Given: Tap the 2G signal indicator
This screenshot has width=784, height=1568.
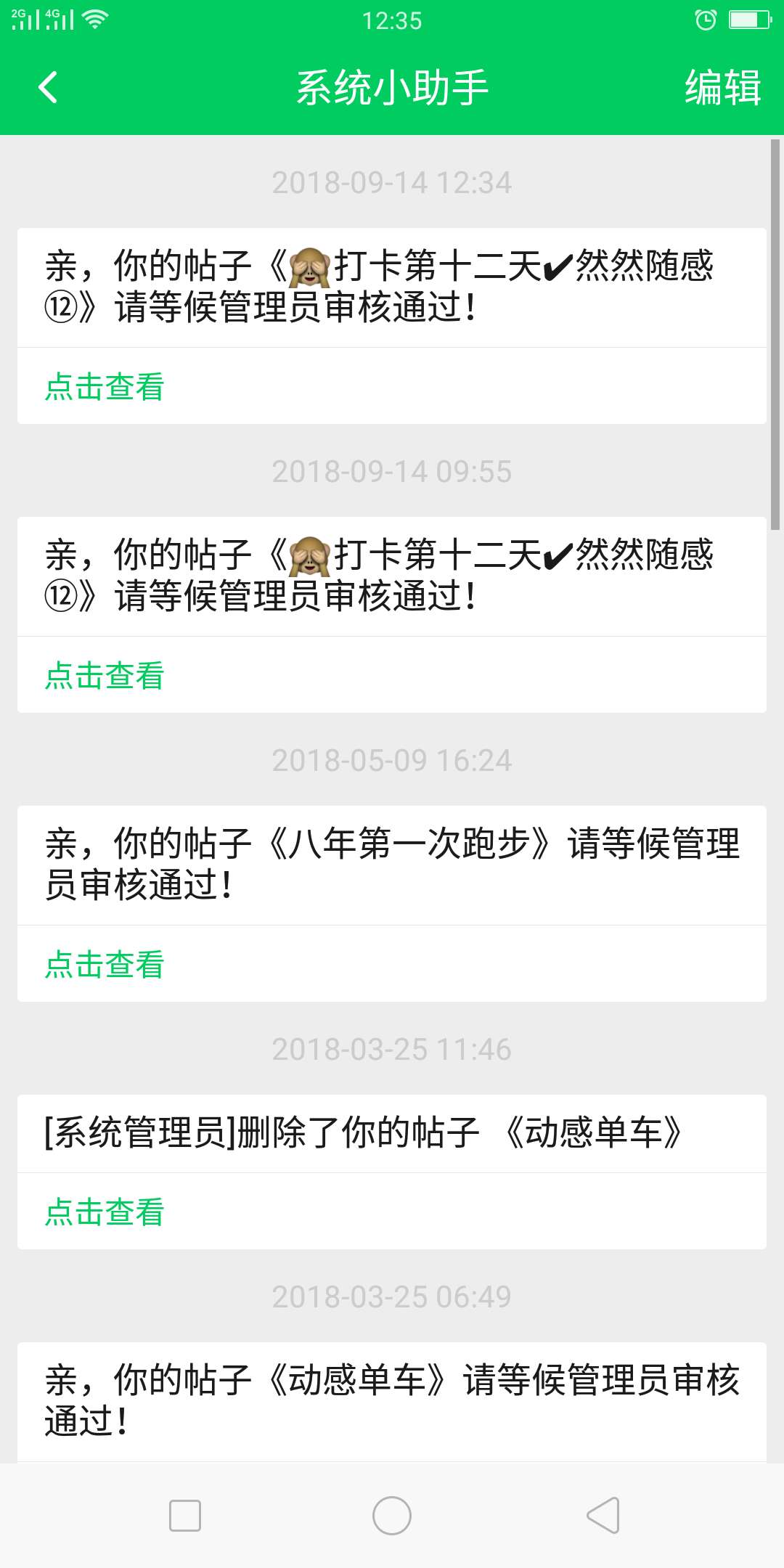Looking at the screenshot, I should 25,20.
